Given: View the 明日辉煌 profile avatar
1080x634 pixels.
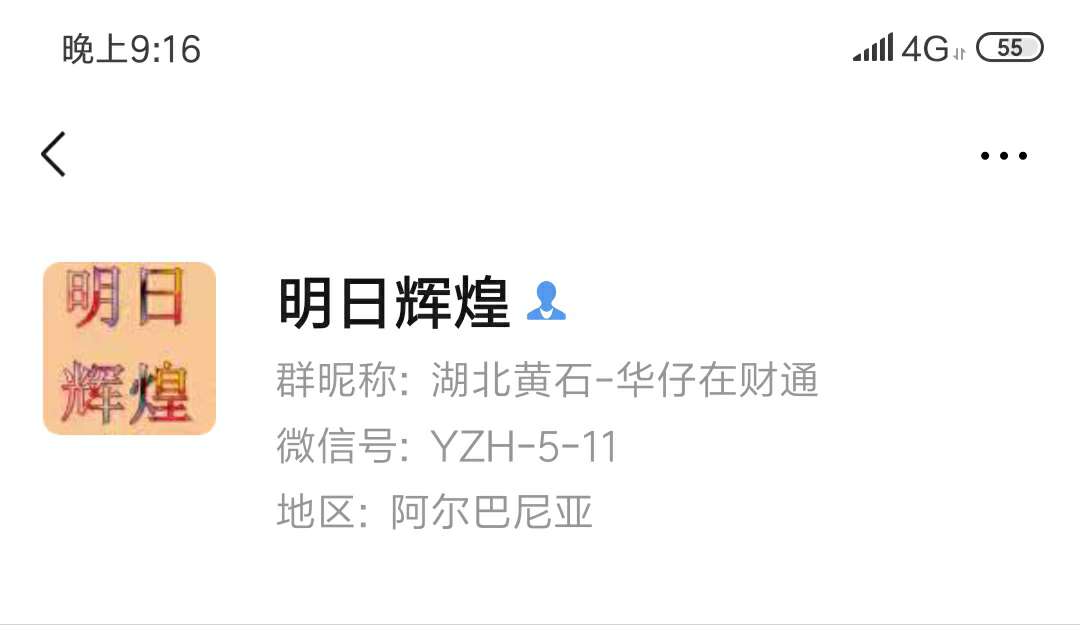Looking at the screenshot, I should click(x=130, y=348).
